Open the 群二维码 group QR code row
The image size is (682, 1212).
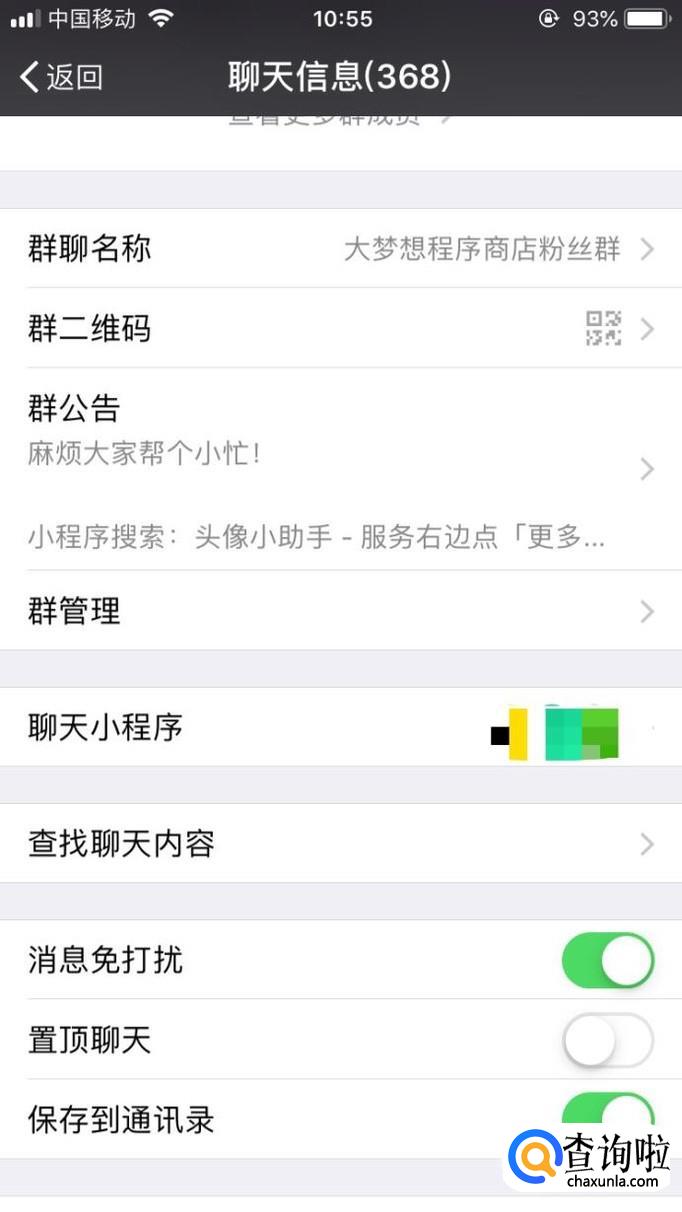click(x=340, y=328)
